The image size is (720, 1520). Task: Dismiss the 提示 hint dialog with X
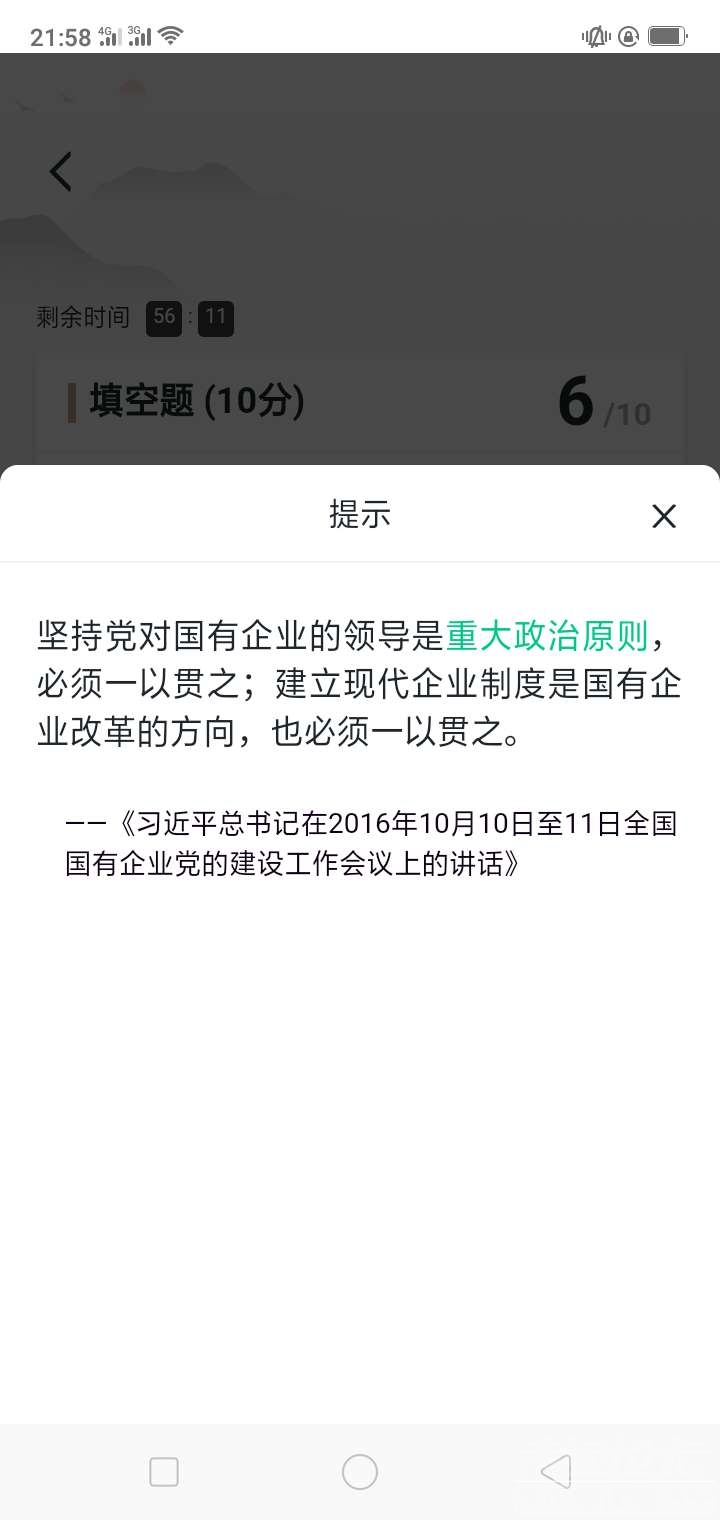point(663,516)
